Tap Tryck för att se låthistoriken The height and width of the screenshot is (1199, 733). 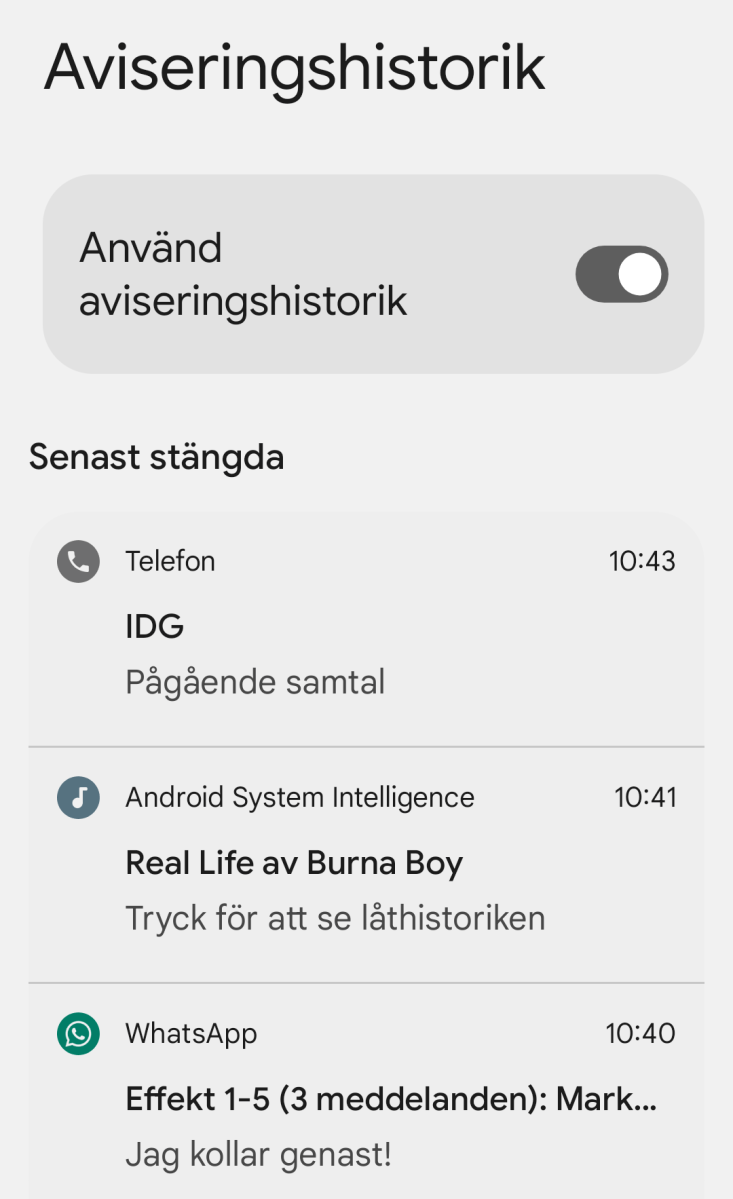pos(334,917)
